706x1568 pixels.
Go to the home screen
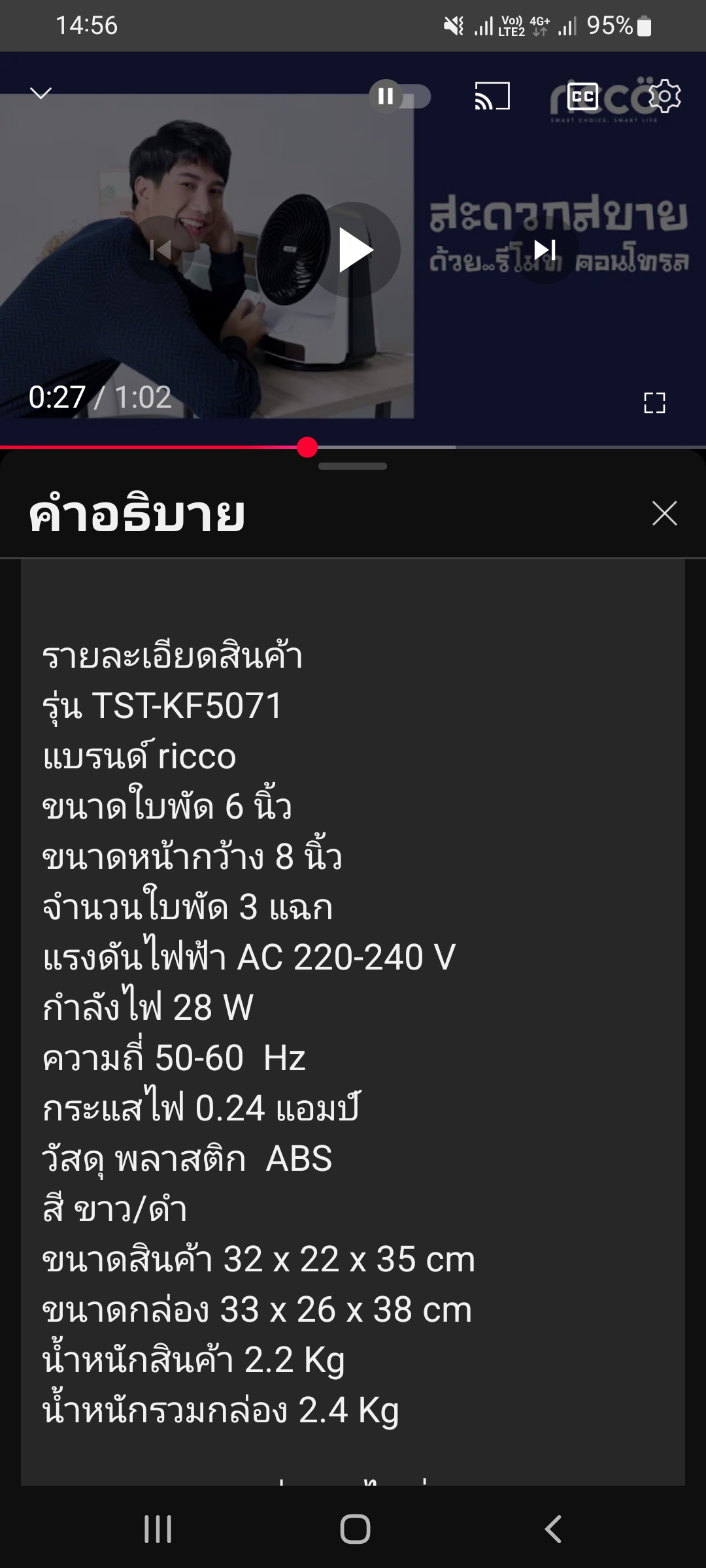(354, 1529)
